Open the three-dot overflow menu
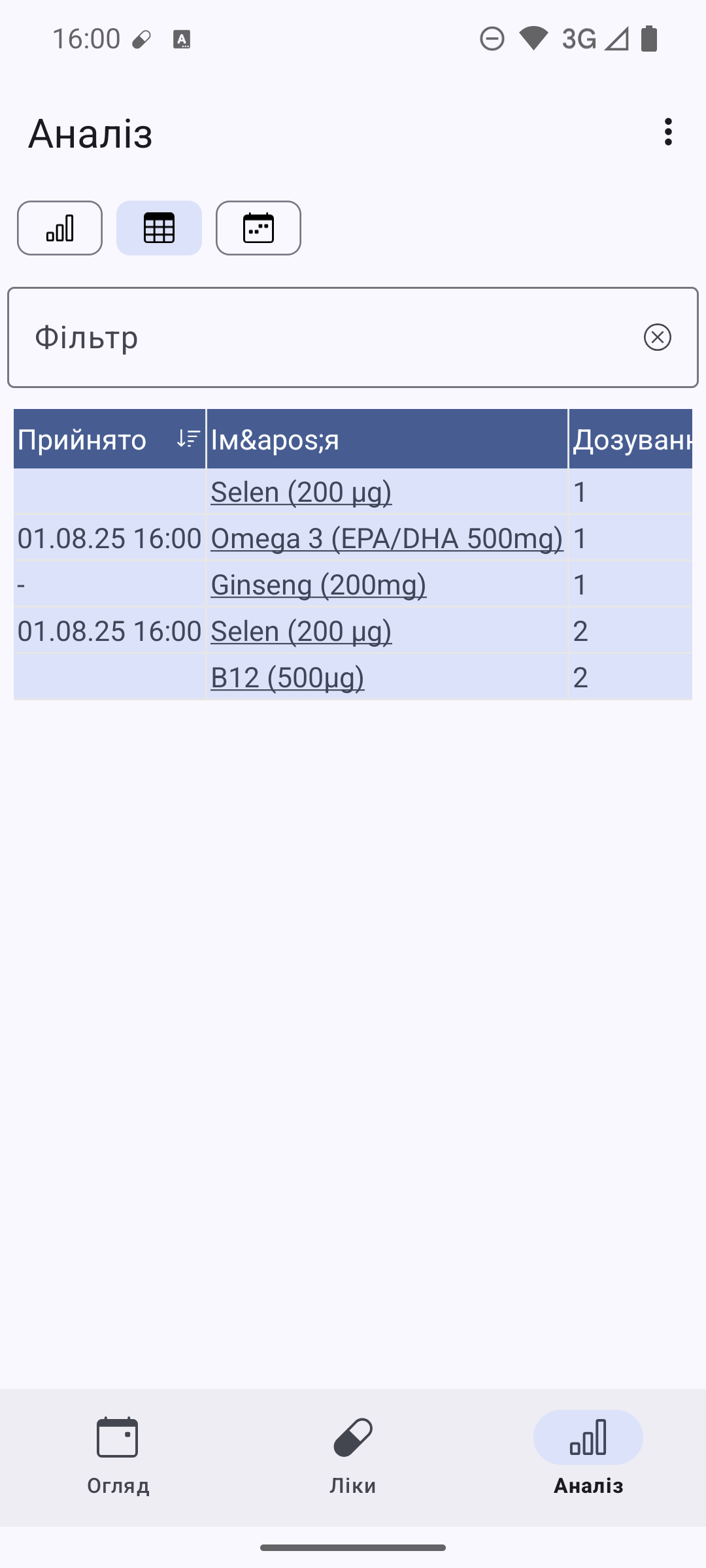The image size is (706, 1568). click(x=667, y=132)
